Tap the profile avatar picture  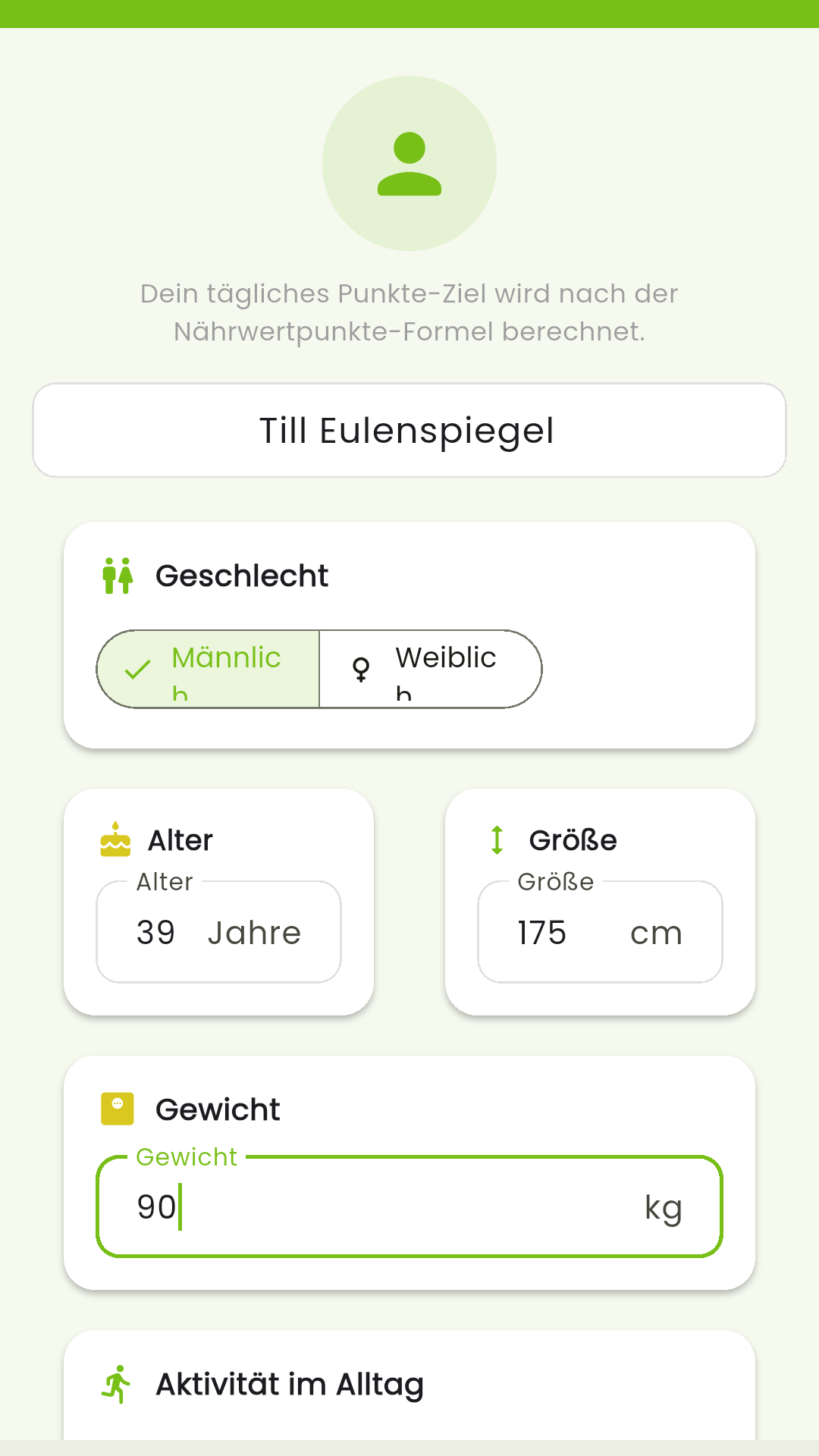409,163
